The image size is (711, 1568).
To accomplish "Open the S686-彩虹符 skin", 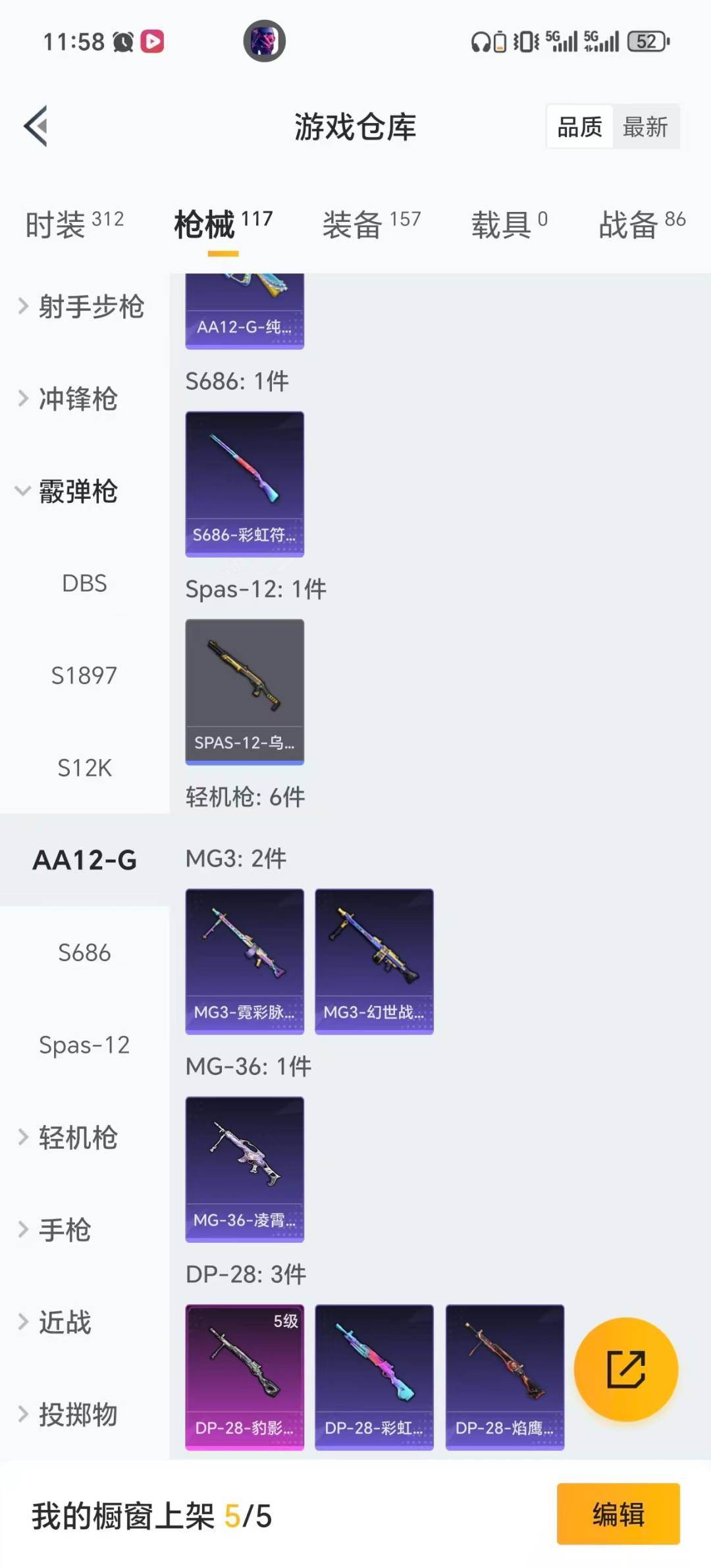I will (x=245, y=484).
